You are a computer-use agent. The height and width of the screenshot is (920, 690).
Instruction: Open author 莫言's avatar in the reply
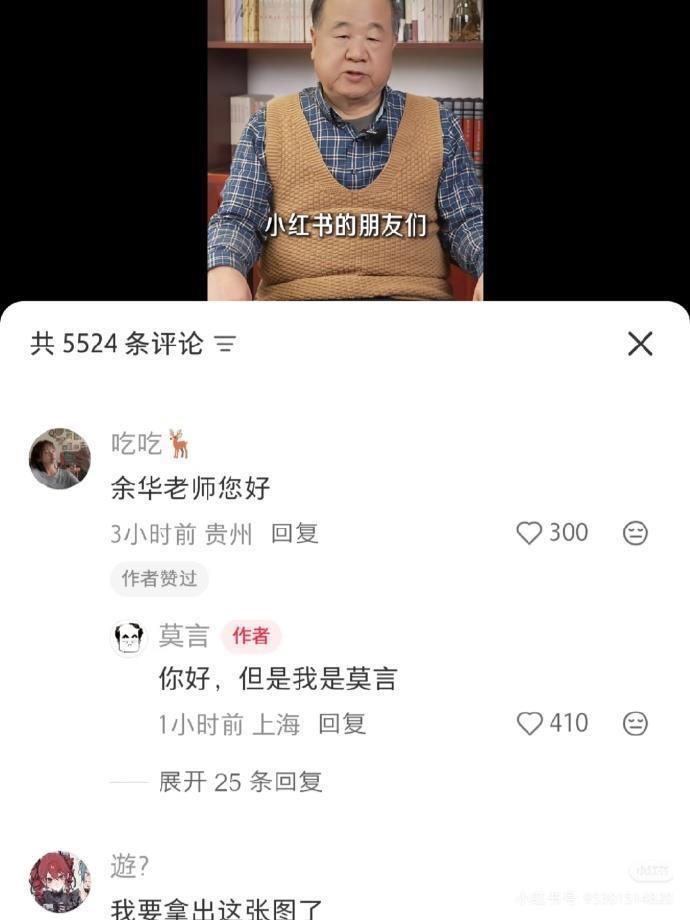[129, 637]
